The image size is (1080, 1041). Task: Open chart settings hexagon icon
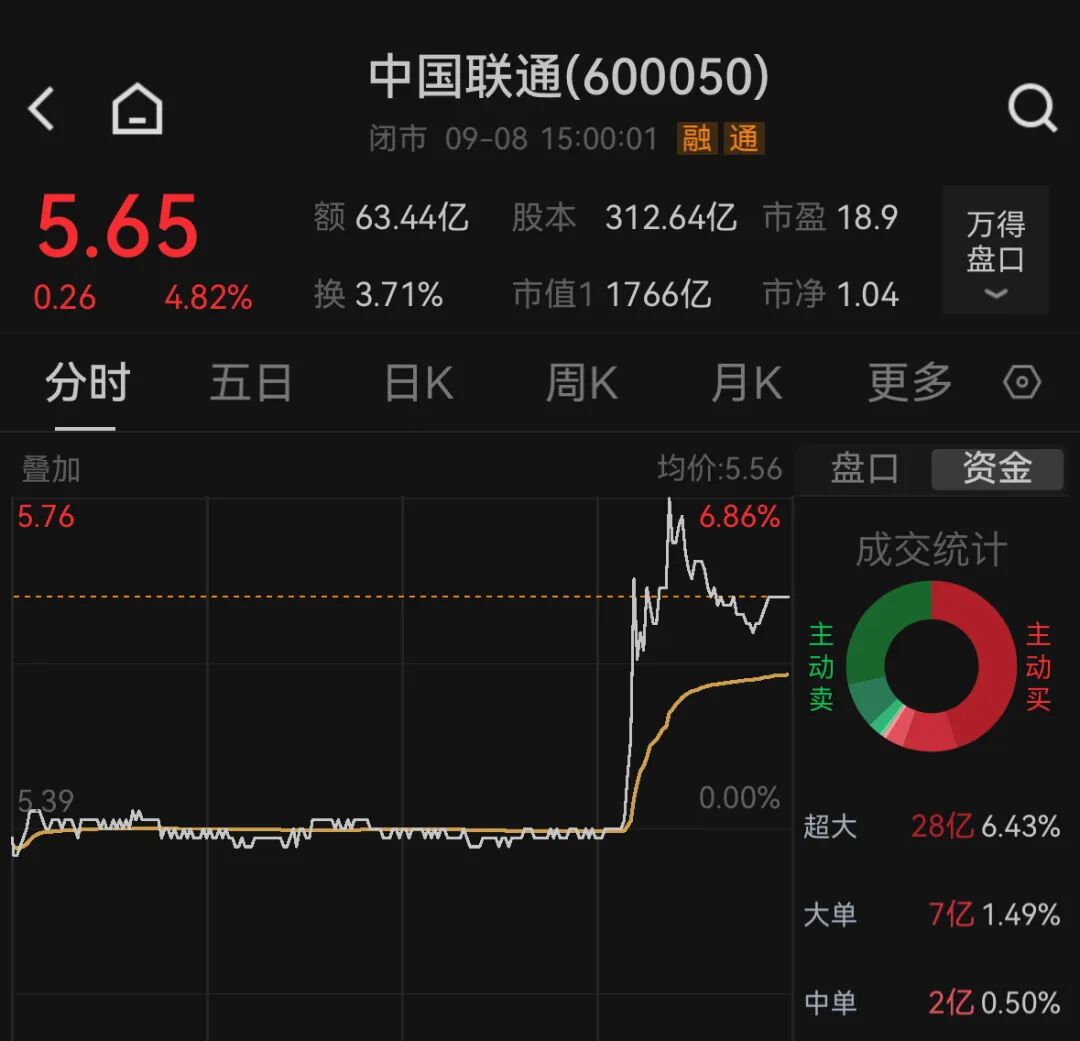point(1021,383)
